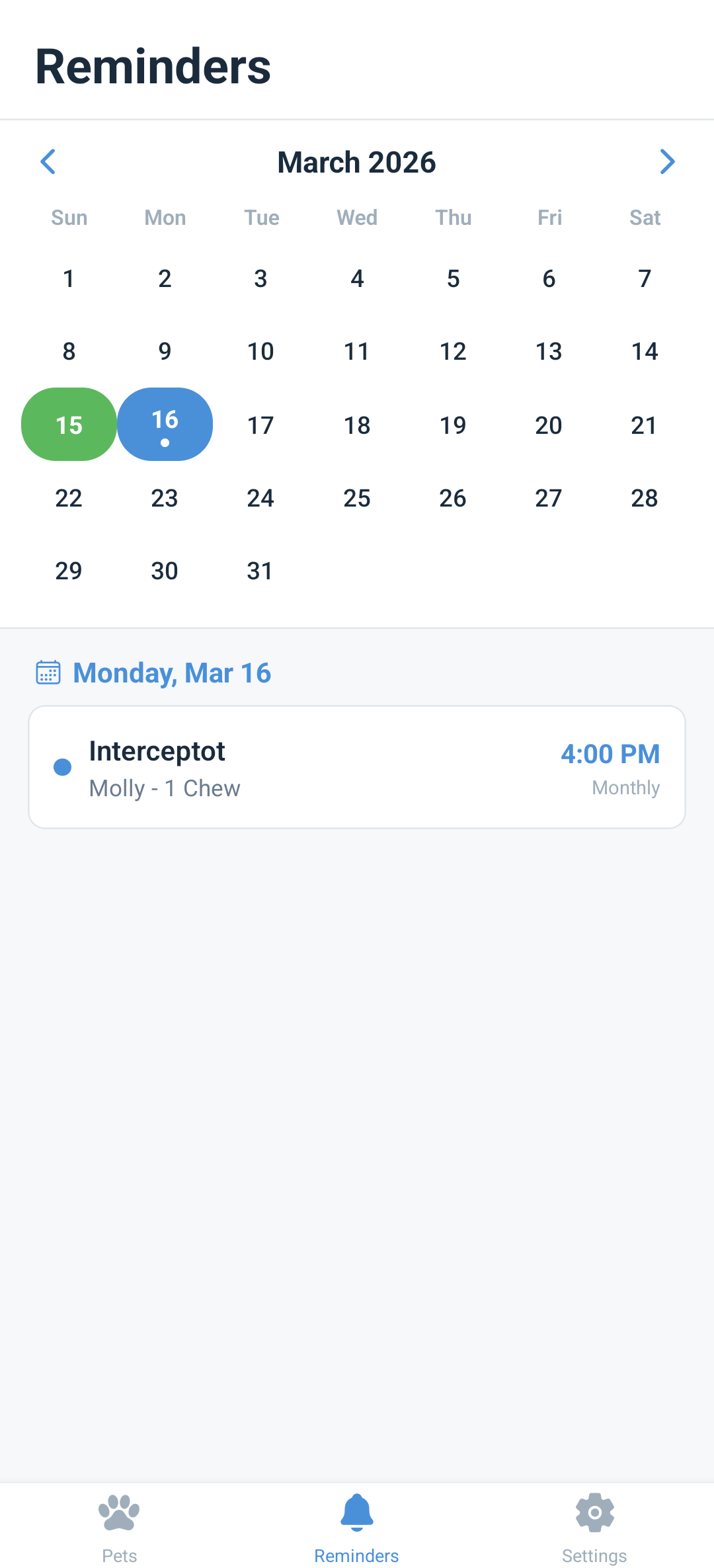Select the Pets paw icon in bottom navigation
714x1568 pixels.
click(119, 1511)
